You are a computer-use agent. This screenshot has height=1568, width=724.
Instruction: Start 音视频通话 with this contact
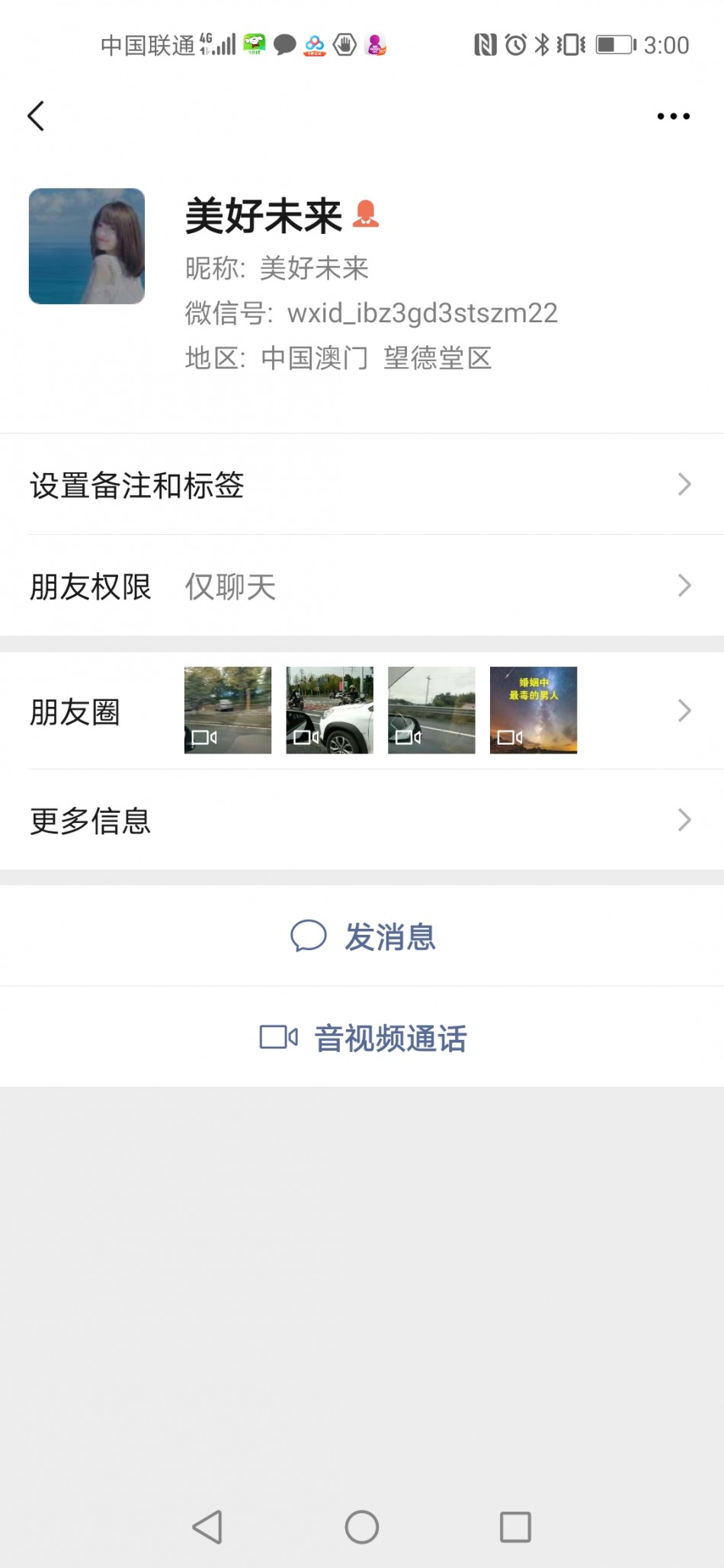point(363,1038)
